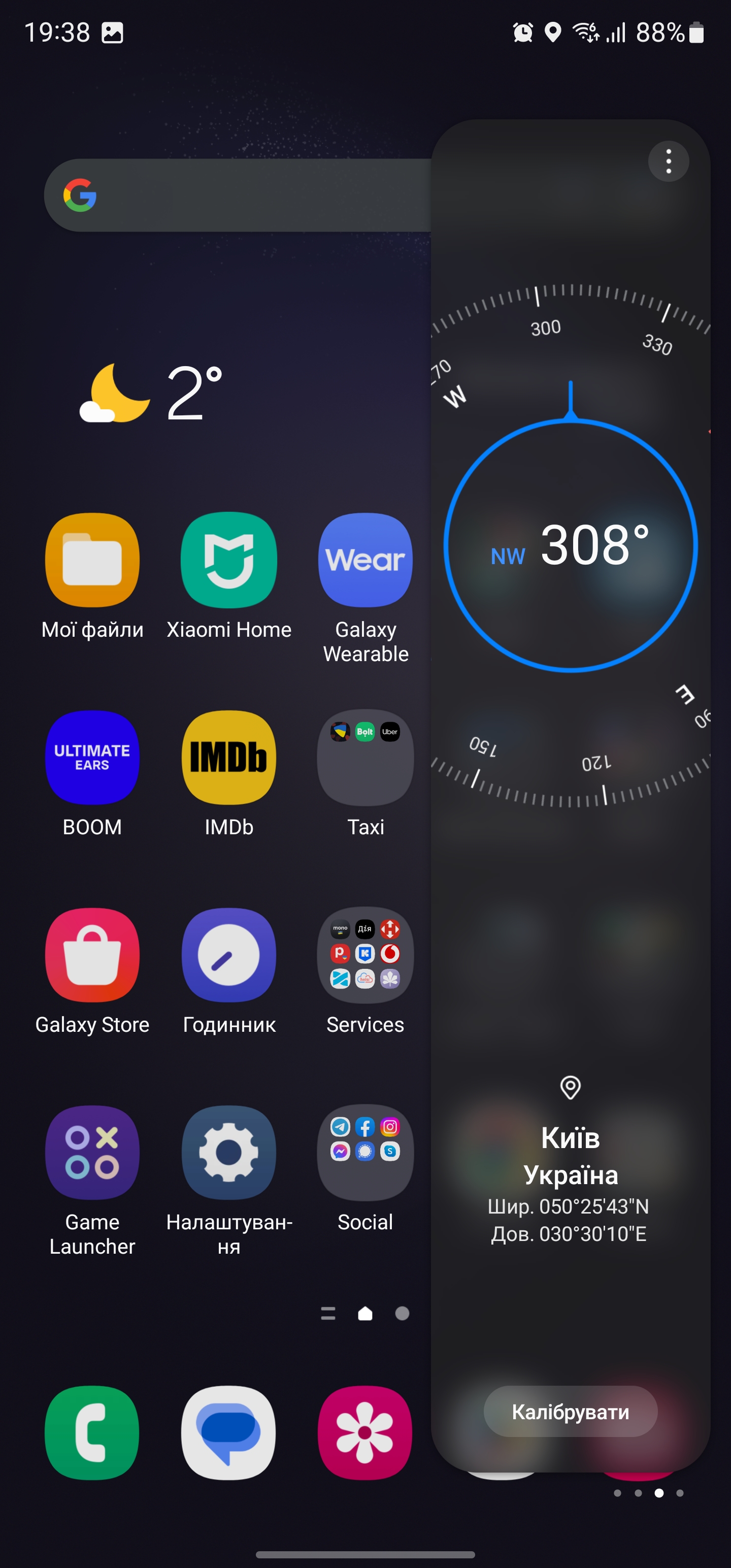Open Galaxy Store
Viewport: 731px width, 1568px height.
click(x=92, y=955)
